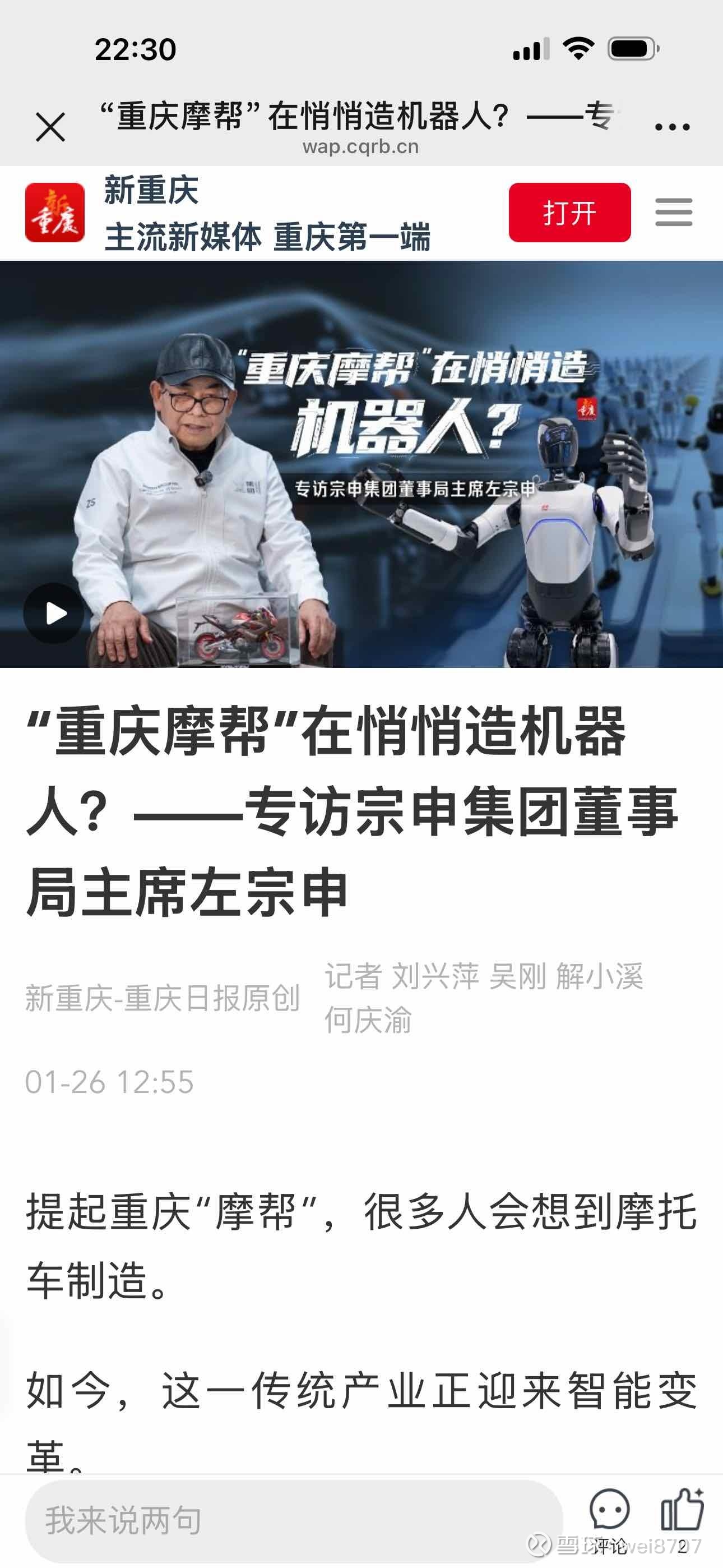This screenshot has width=723, height=1568.
Task: Tap the wap.cqrb.cn site address
Action: [x=361, y=147]
